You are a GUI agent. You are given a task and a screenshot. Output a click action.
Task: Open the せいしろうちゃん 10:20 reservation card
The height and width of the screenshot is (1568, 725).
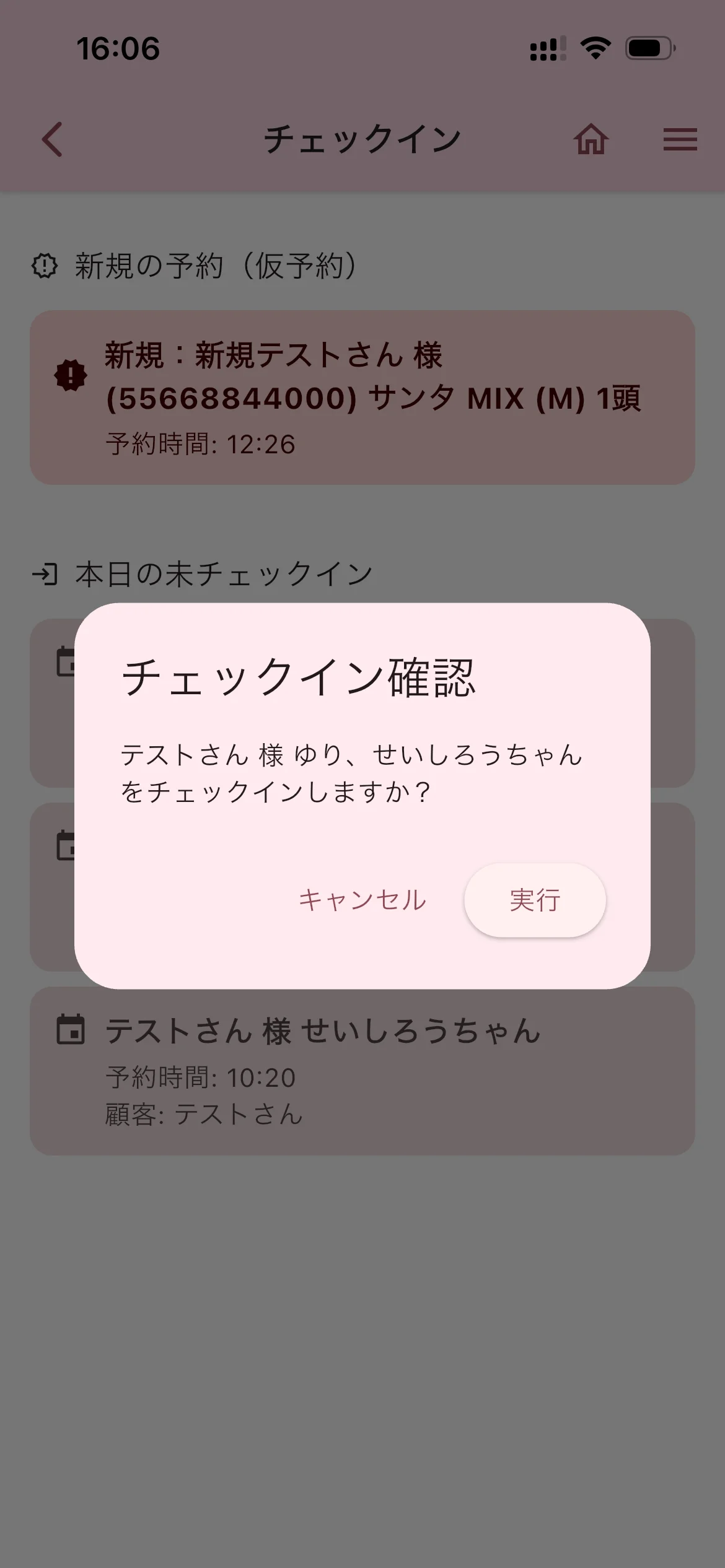[x=362, y=1071]
